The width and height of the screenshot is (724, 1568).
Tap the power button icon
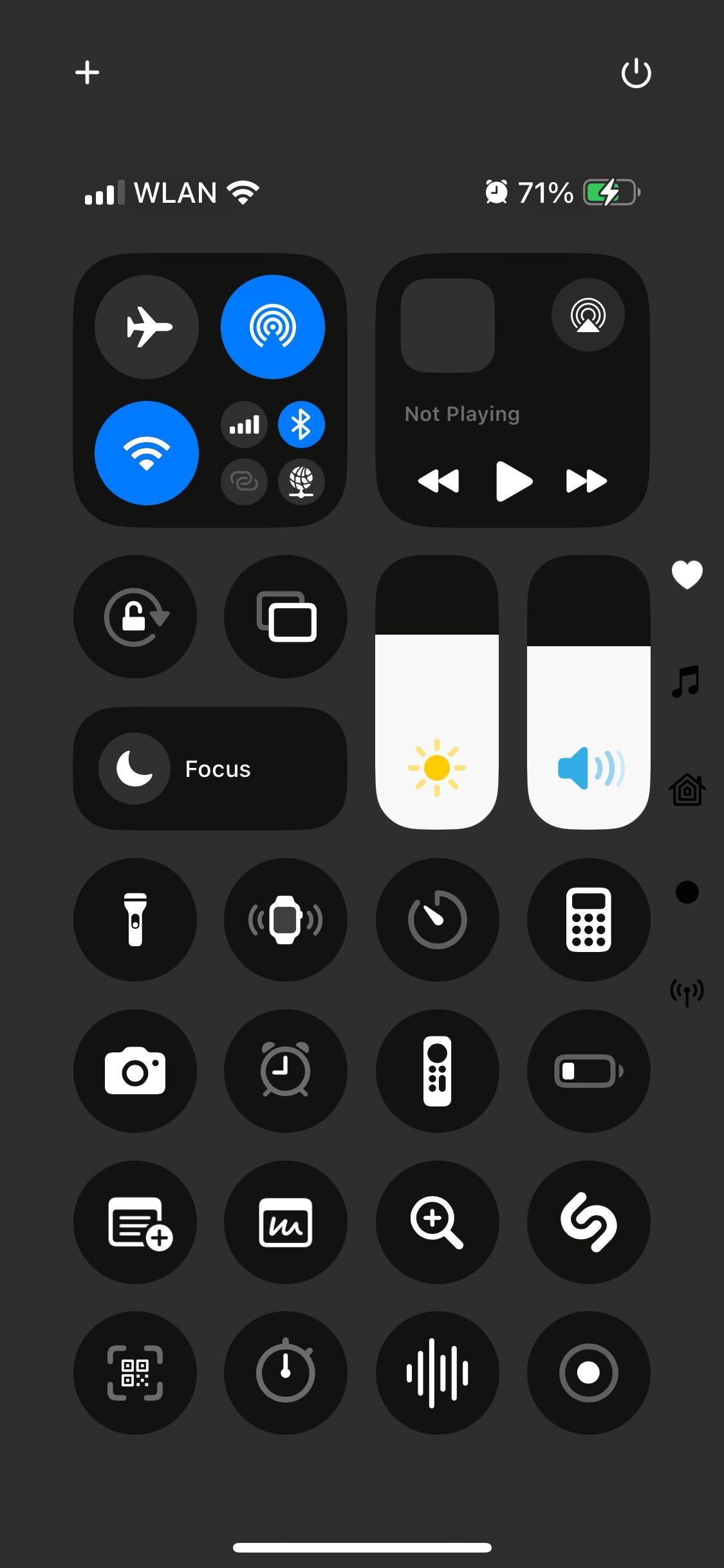click(x=636, y=73)
